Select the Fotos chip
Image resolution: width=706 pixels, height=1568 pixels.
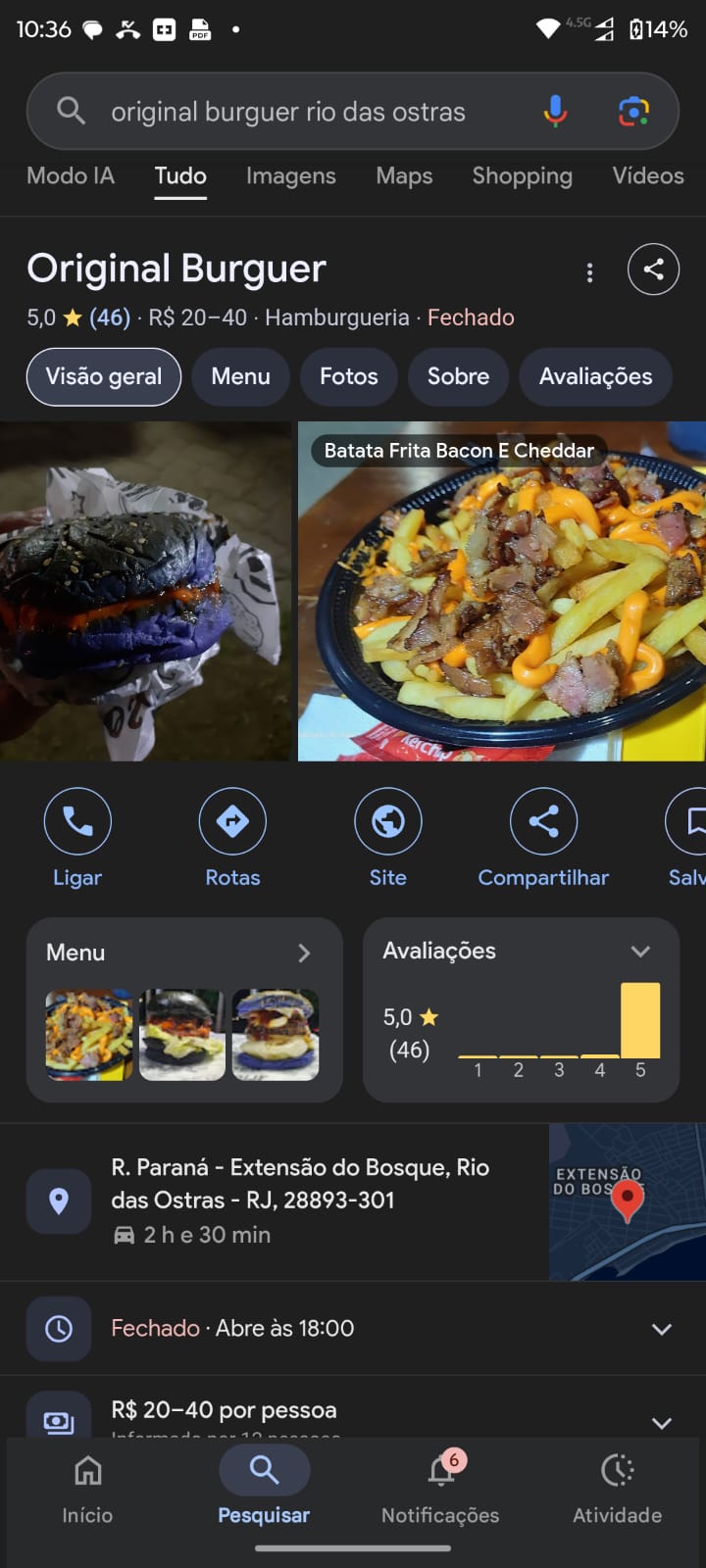348,376
